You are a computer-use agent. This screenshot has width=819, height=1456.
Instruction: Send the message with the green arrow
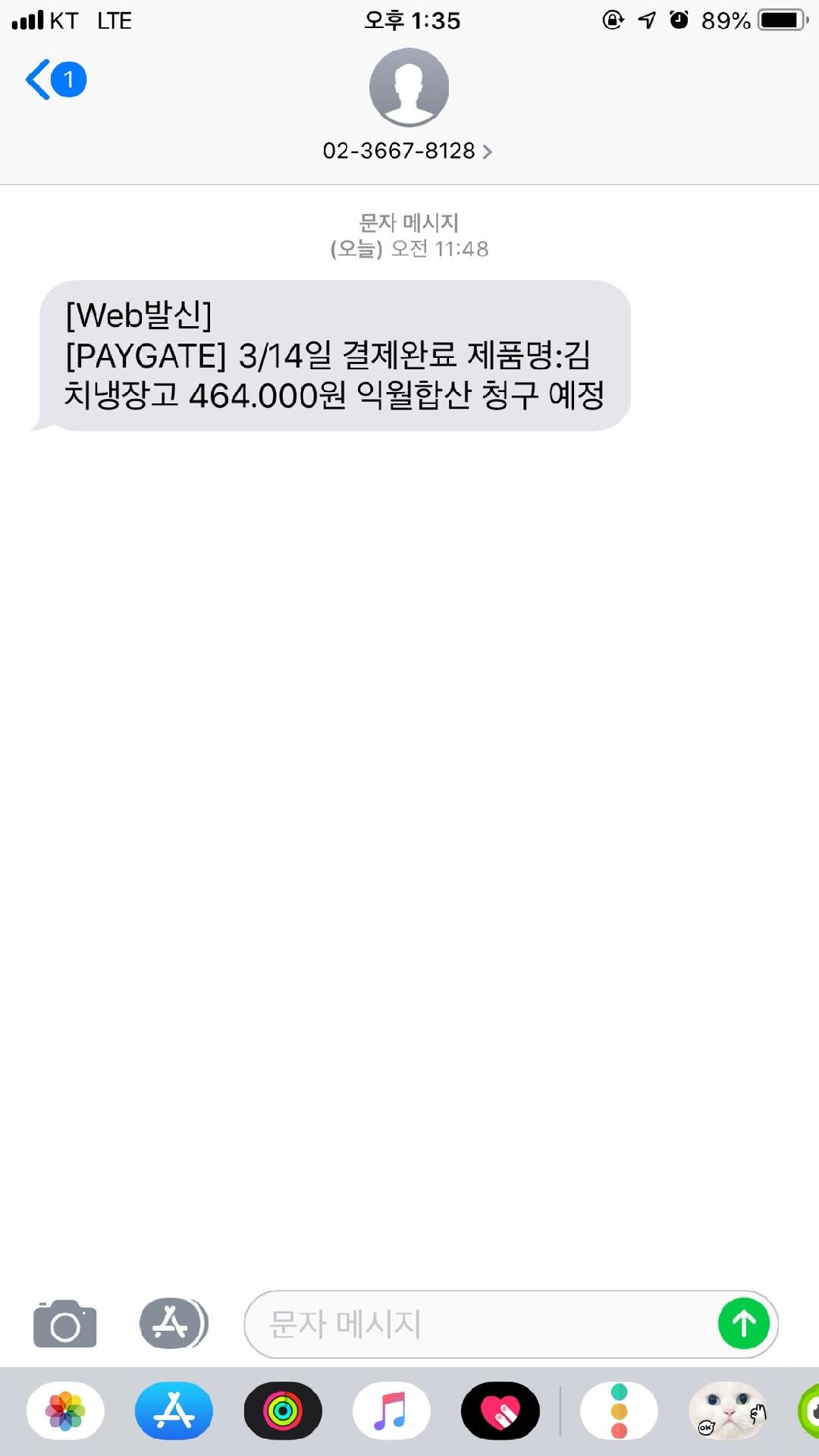pos(744,1324)
